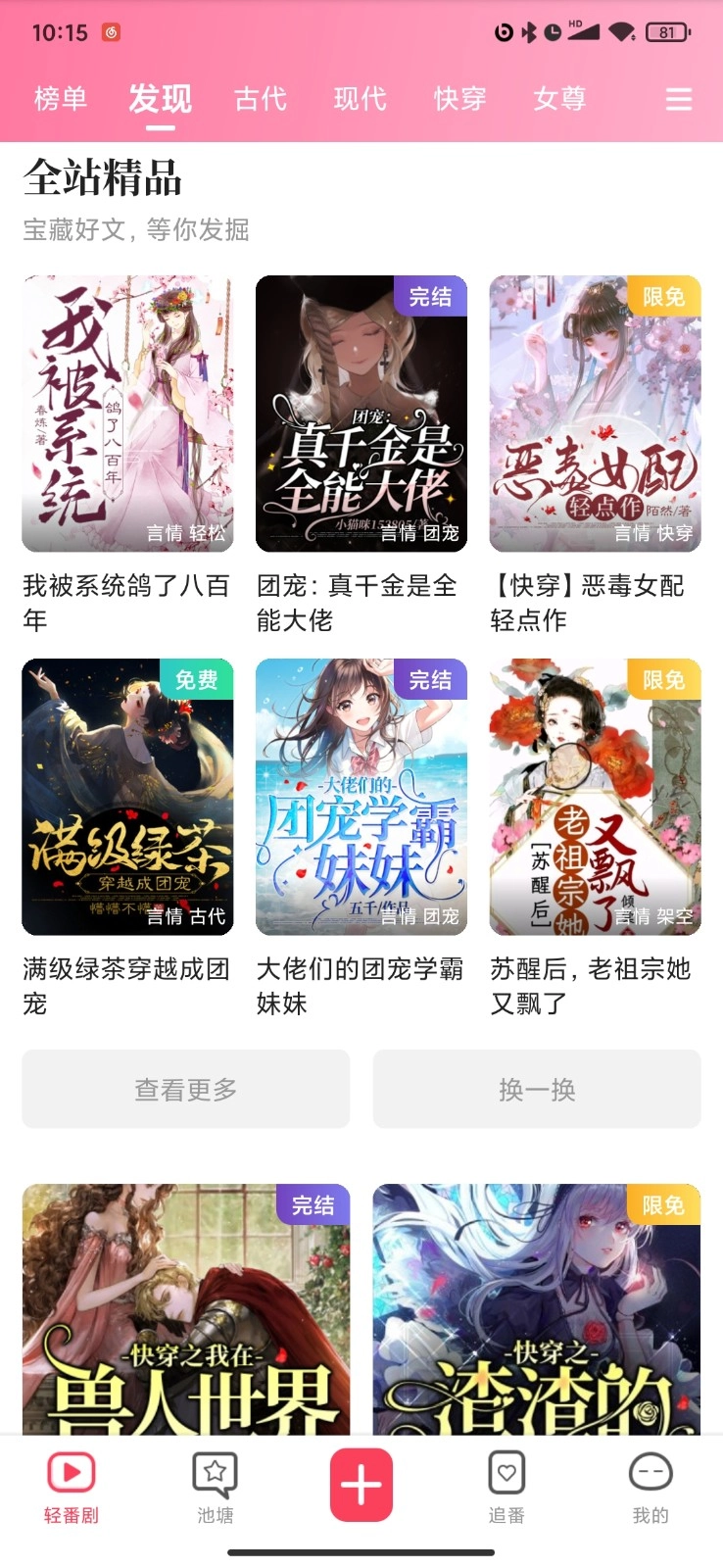
Task: Open the 女尊 tab
Action: point(559,99)
